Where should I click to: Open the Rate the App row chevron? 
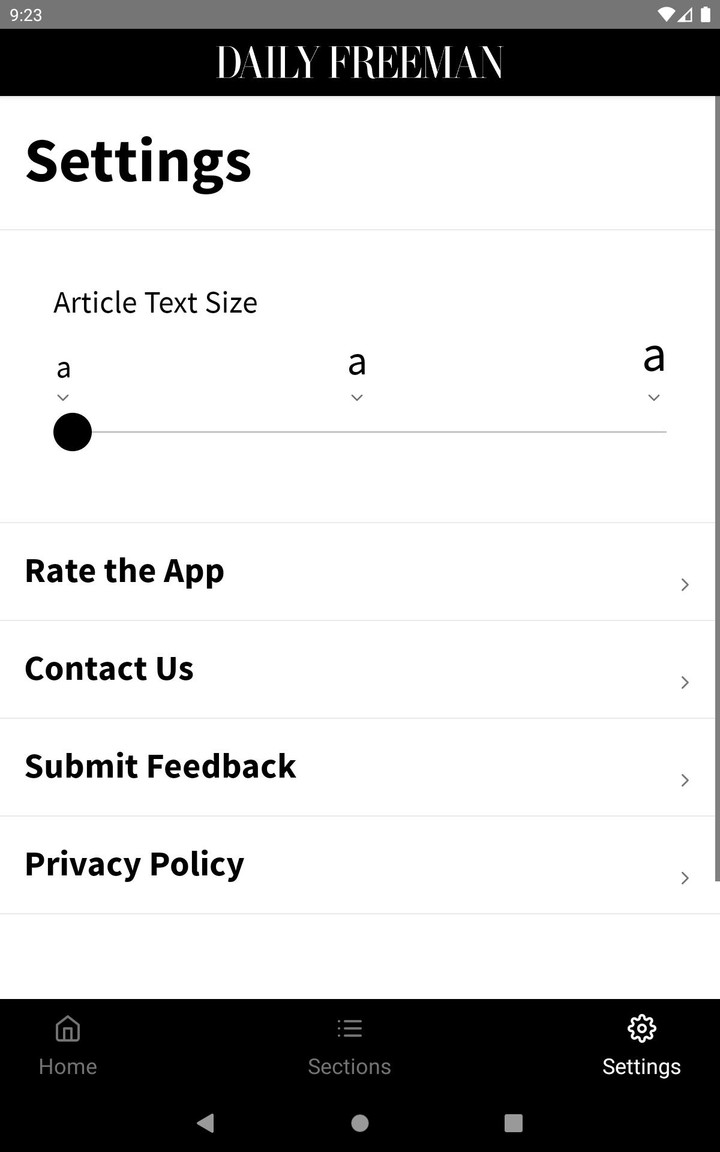pyautogui.click(x=685, y=584)
